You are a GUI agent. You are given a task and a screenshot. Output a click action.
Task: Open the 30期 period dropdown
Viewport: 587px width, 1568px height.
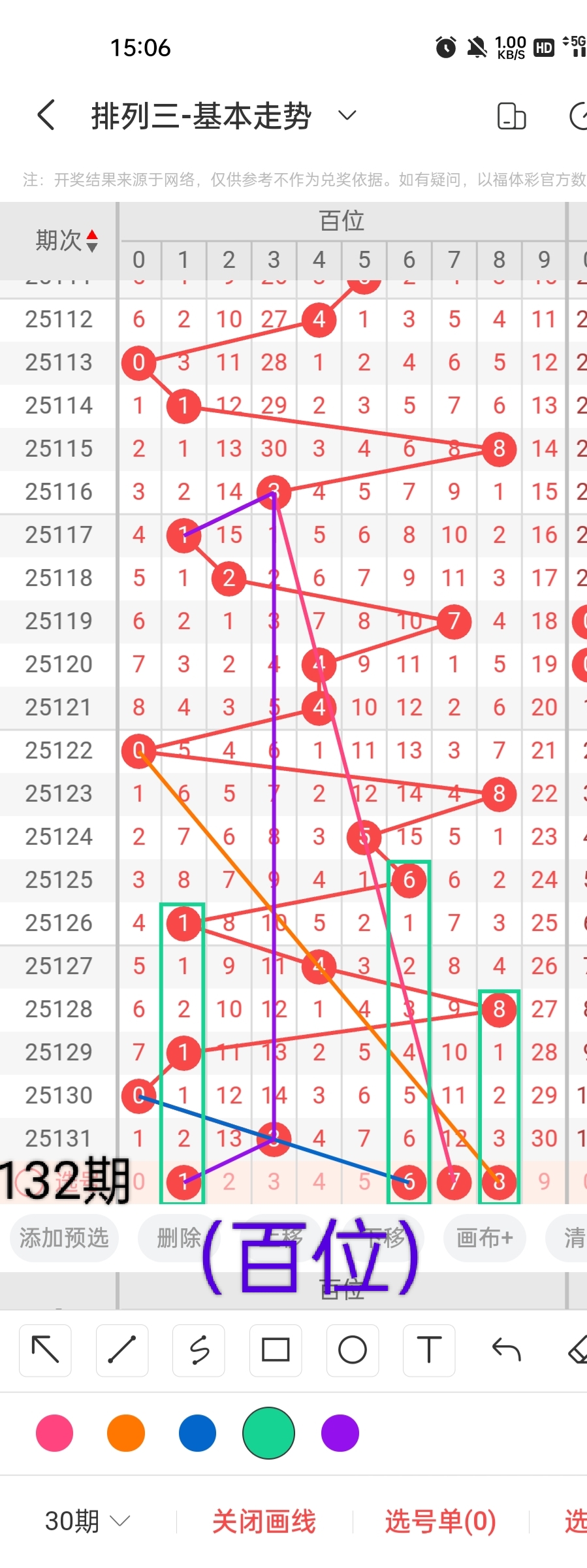(x=87, y=1522)
